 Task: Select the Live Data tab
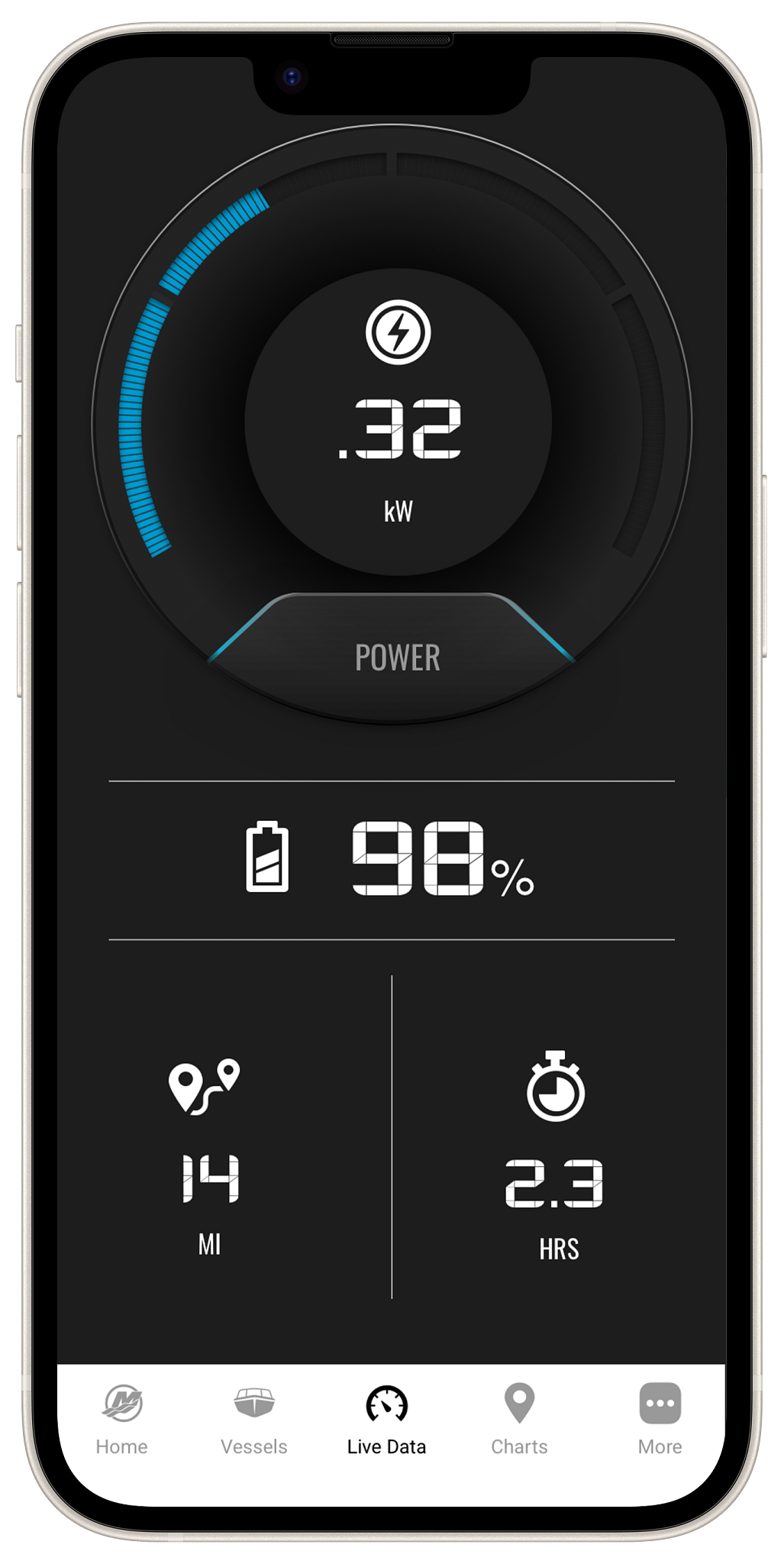tap(386, 1420)
